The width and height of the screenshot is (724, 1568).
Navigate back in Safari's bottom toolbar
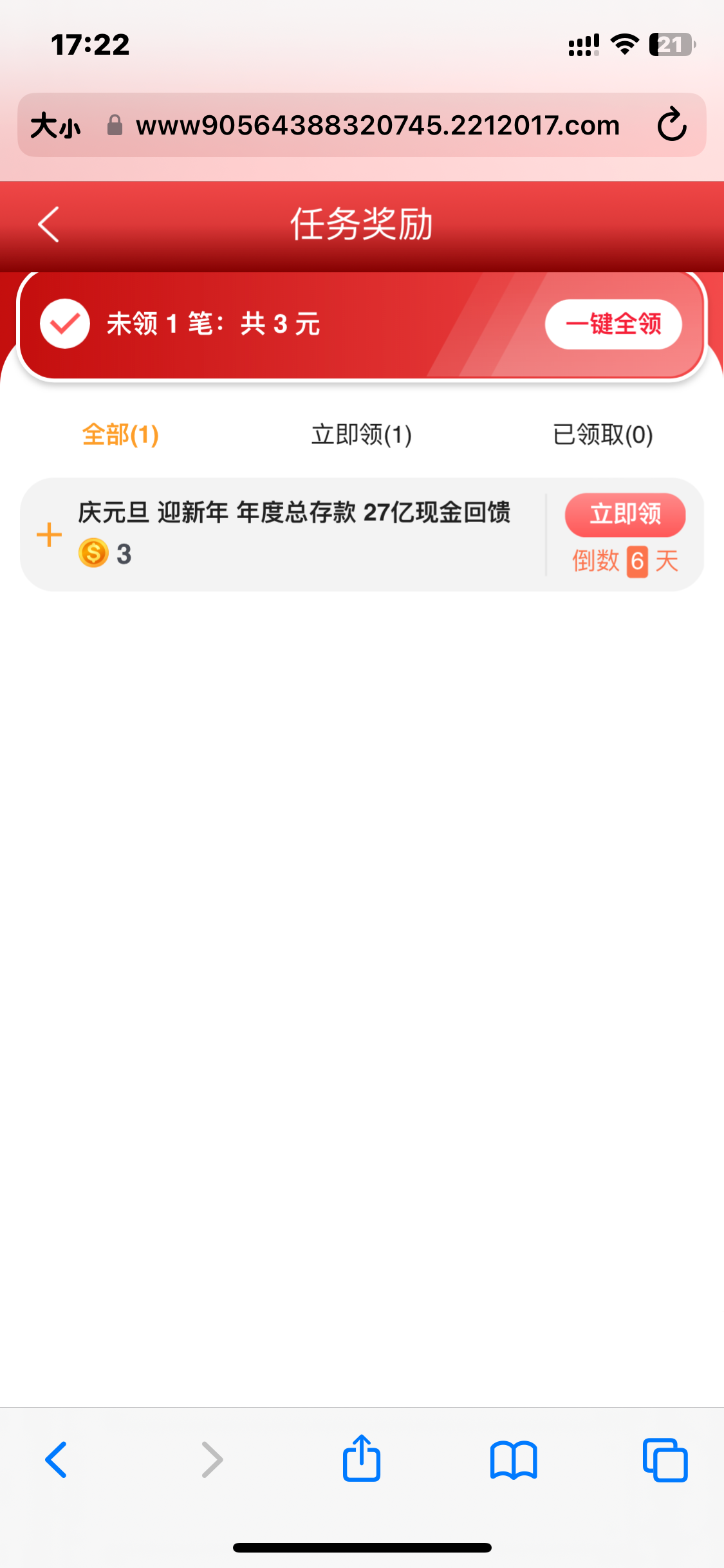point(57,1459)
